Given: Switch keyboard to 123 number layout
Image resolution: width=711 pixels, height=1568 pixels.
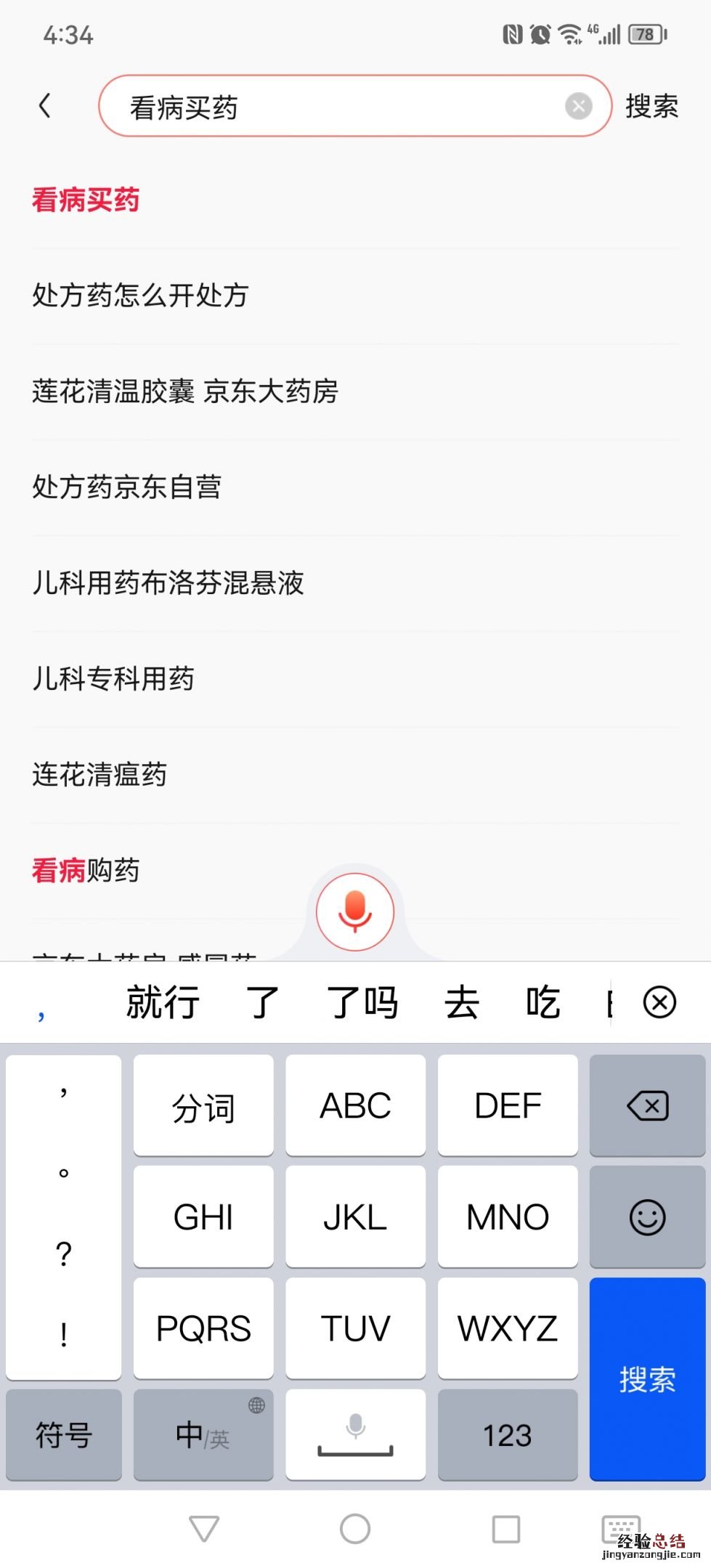Looking at the screenshot, I should [x=507, y=1435].
